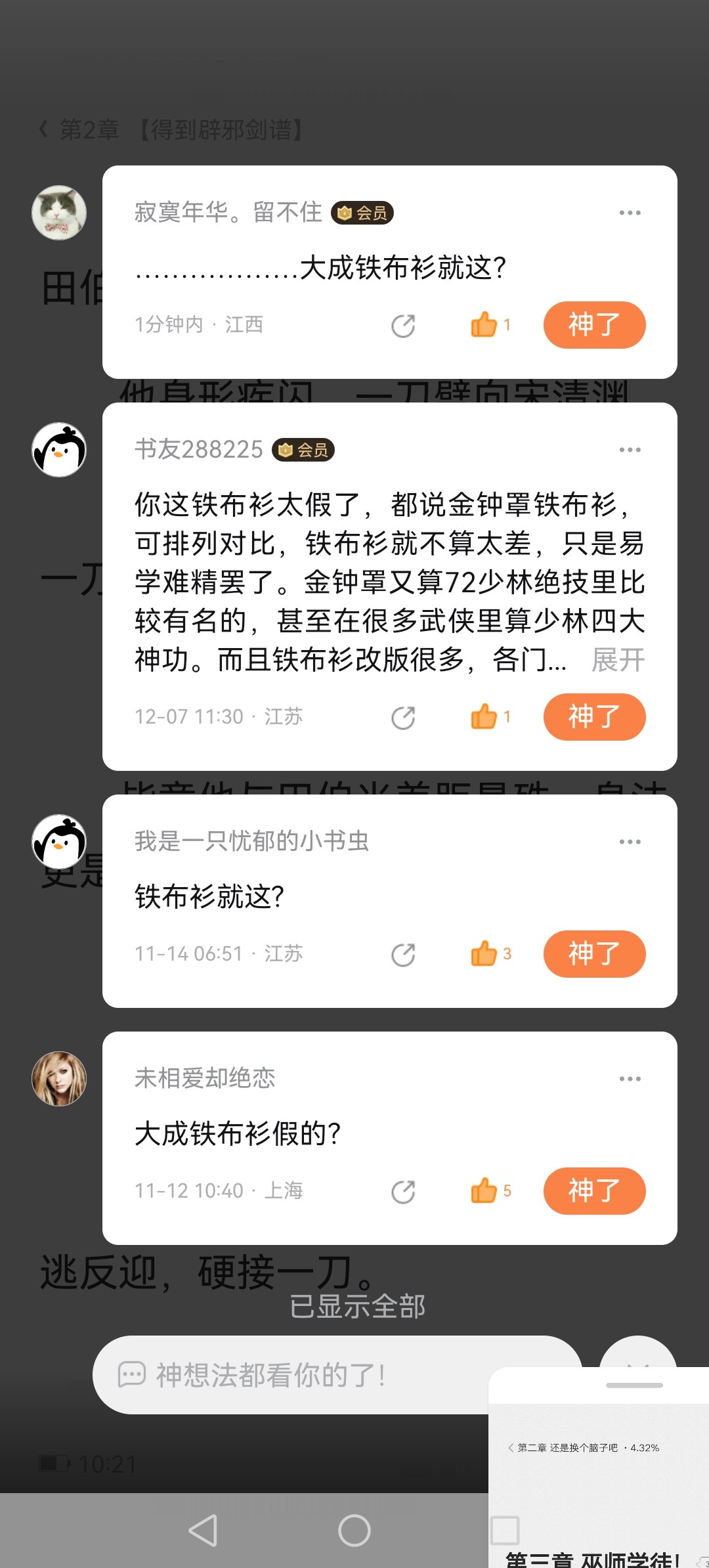The height and width of the screenshot is (1568, 709).
Task: Share 书友288225's comment
Action: [403, 718]
